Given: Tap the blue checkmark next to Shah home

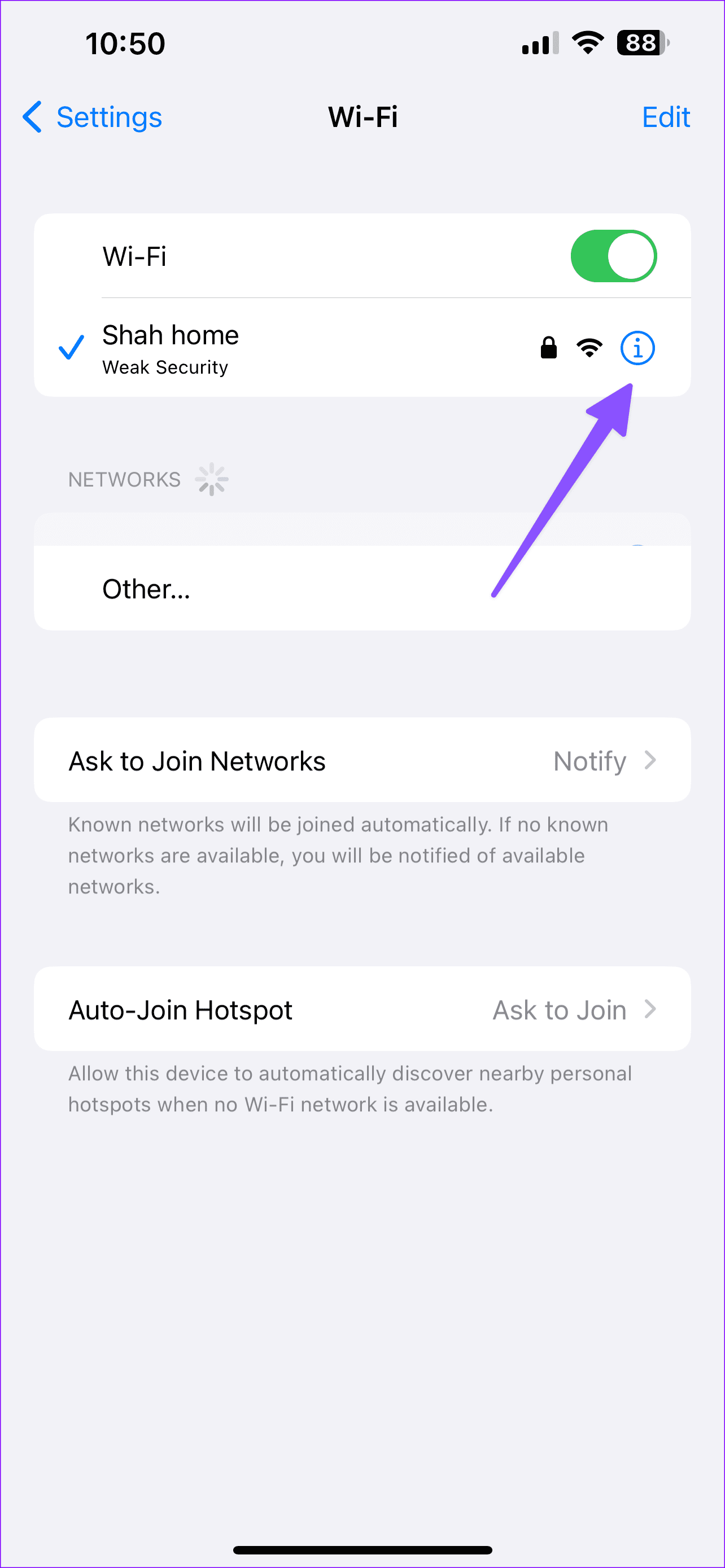Looking at the screenshot, I should (x=71, y=348).
